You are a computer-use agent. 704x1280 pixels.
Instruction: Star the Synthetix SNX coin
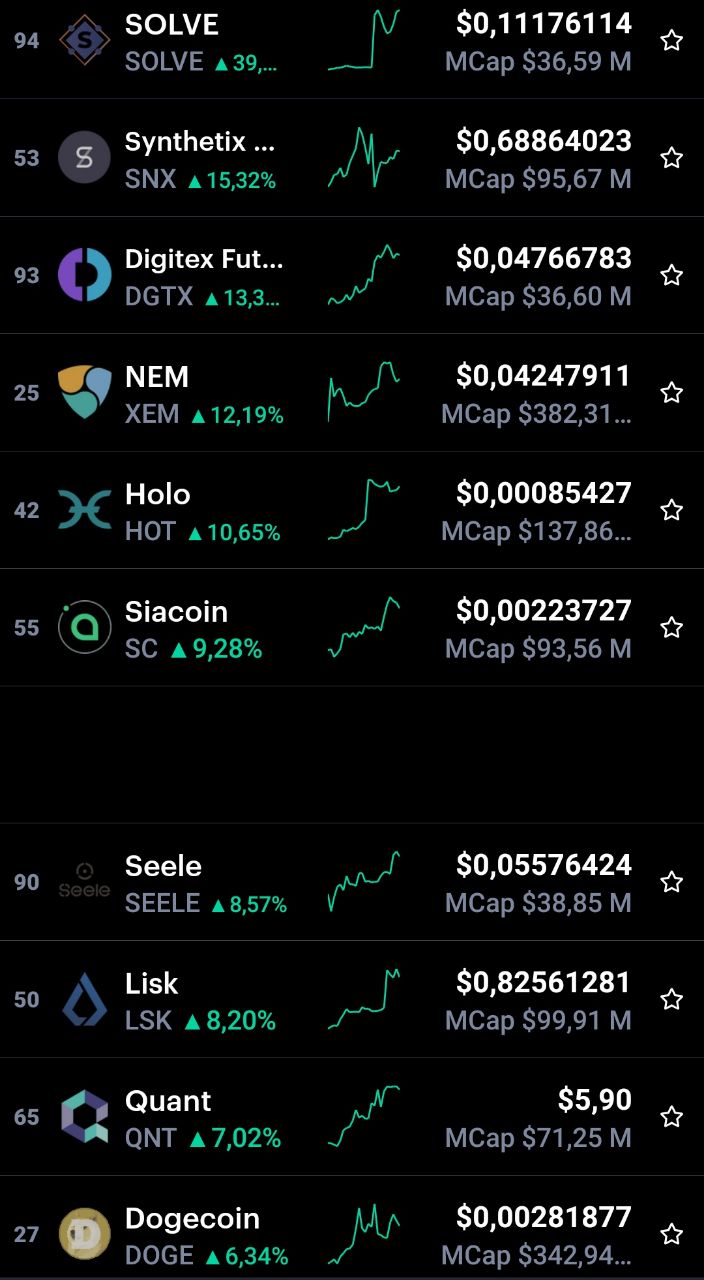point(672,157)
